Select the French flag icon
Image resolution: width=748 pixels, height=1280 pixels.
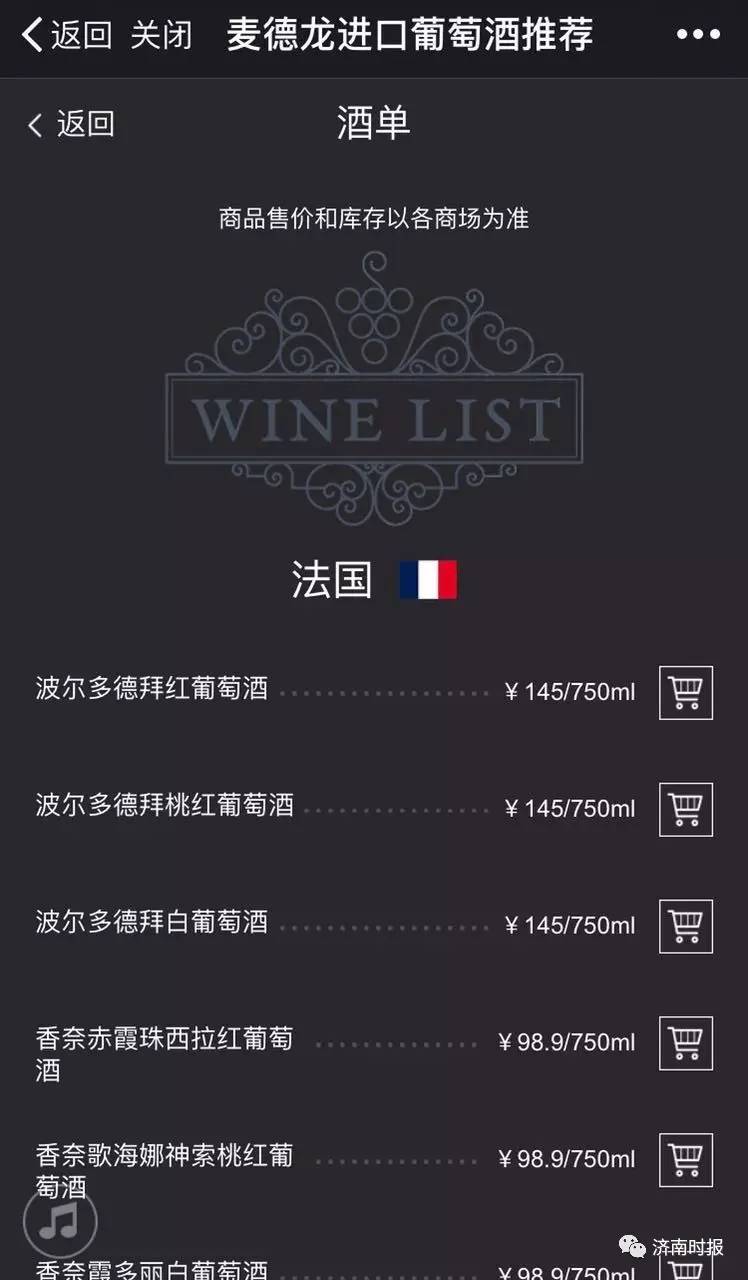click(428, 580)
